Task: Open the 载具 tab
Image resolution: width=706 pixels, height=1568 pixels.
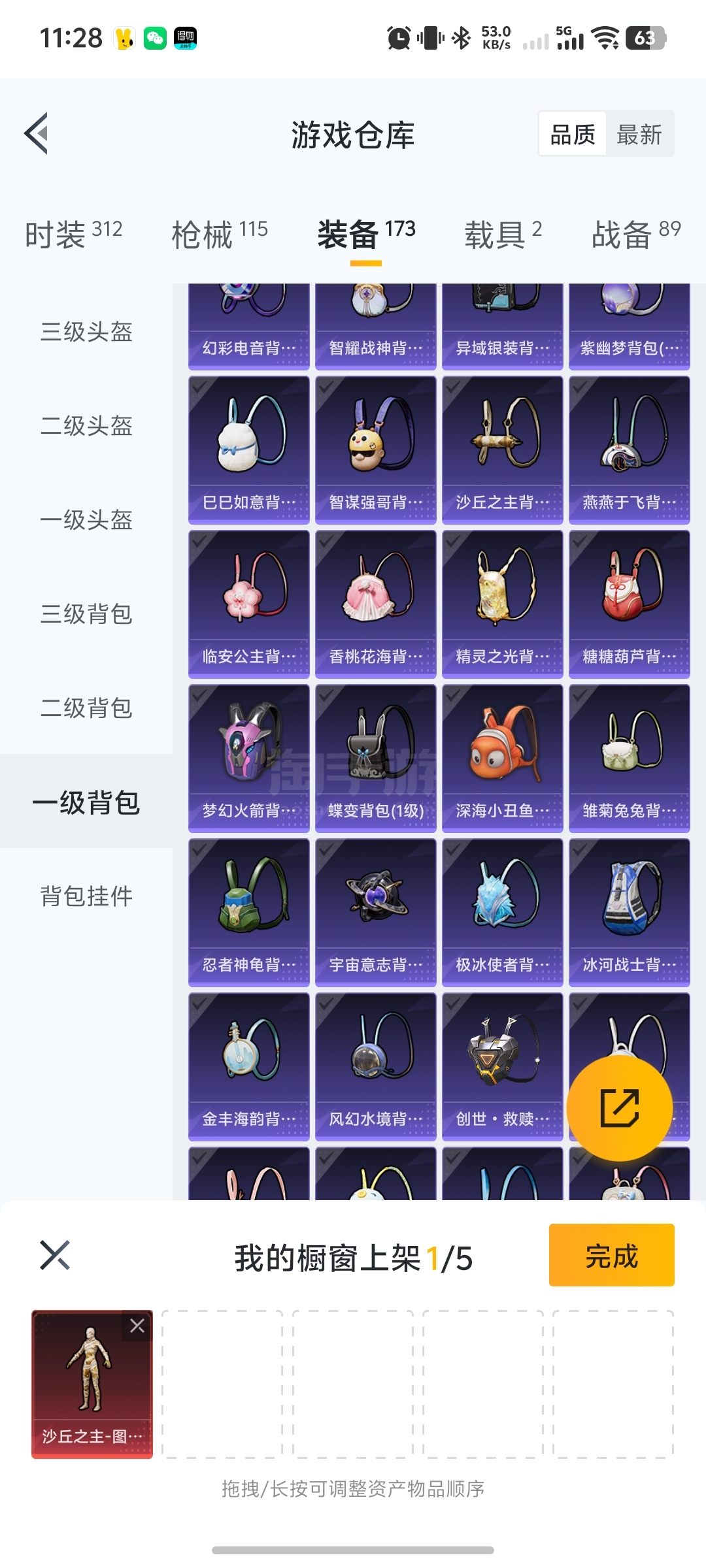Action: click(503, 234)
